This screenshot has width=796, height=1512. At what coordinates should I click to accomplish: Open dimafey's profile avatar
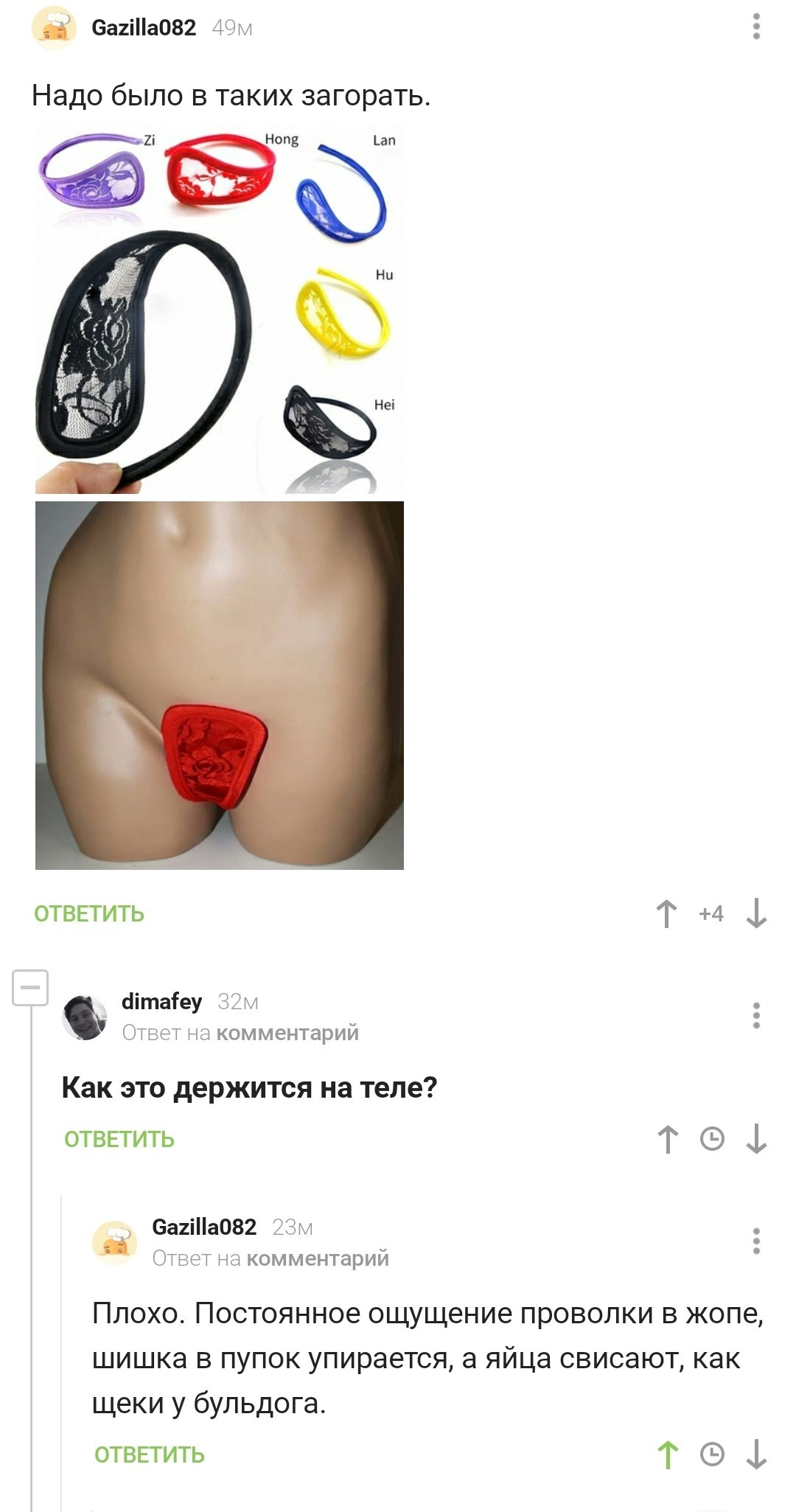pyautogui.click(x=85, y=1017)
